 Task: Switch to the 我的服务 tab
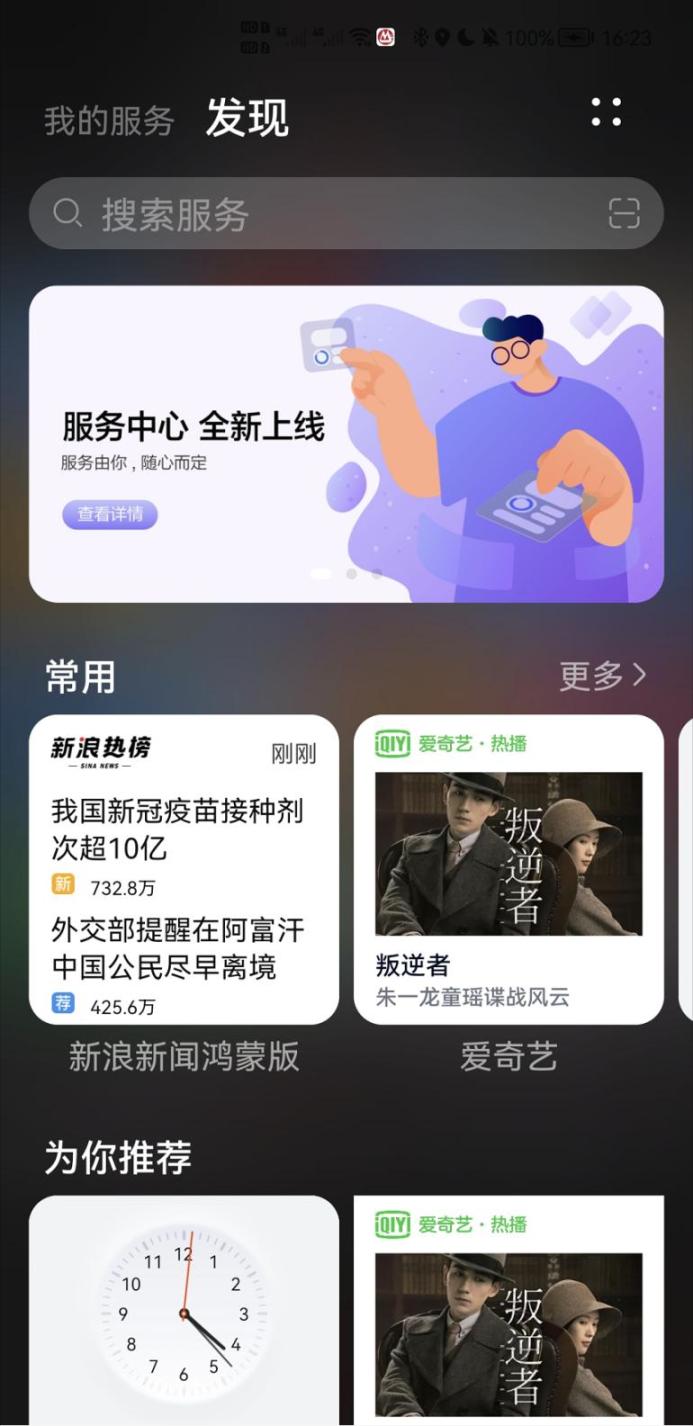[109, 121]
